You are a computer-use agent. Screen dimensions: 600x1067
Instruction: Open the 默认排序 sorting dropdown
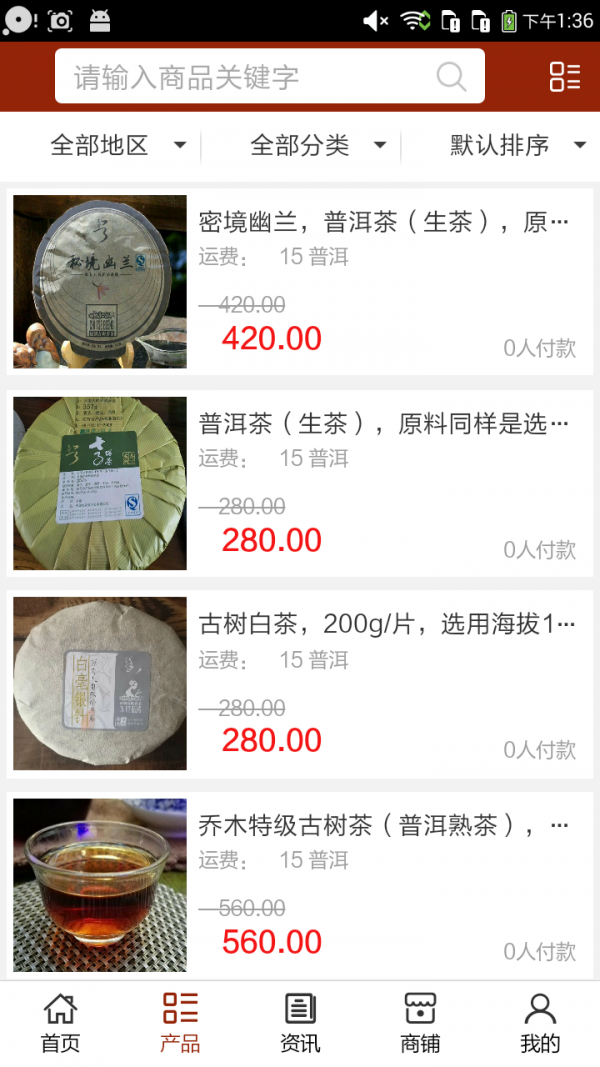pos(517,146)
